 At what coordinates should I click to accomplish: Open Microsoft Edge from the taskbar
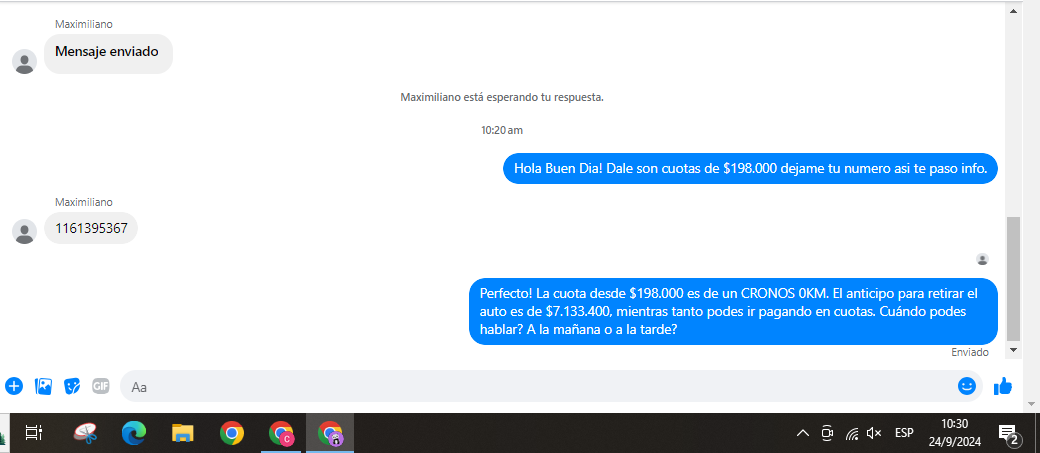coord(134,433)
